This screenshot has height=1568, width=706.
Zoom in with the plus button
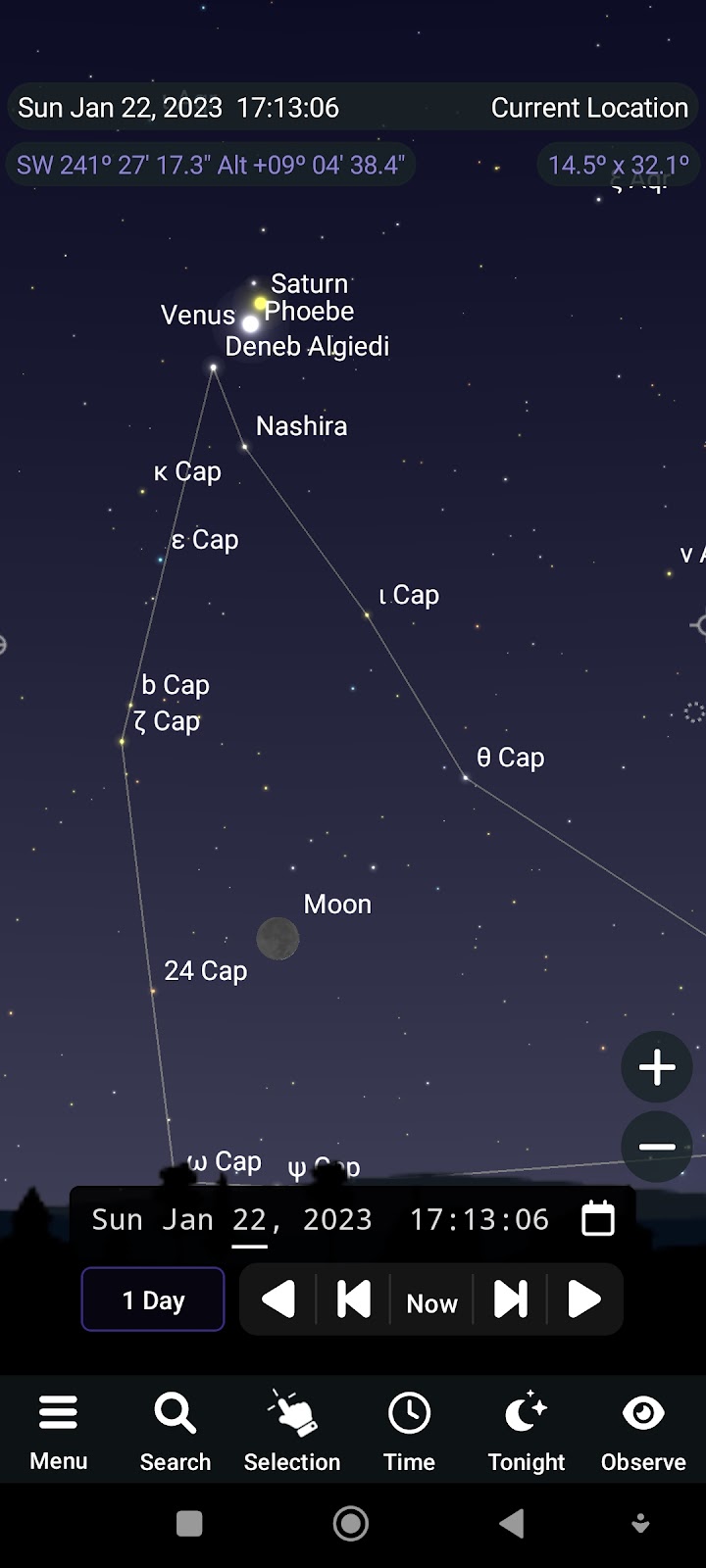click(657, 1067)
